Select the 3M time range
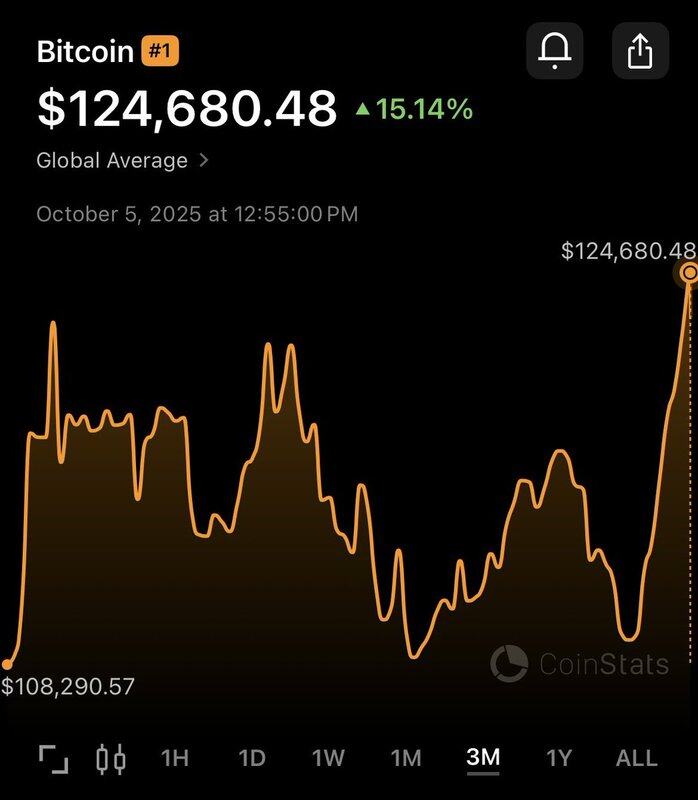698x800 pixels. pyautogui.click(x=483, y=758)
